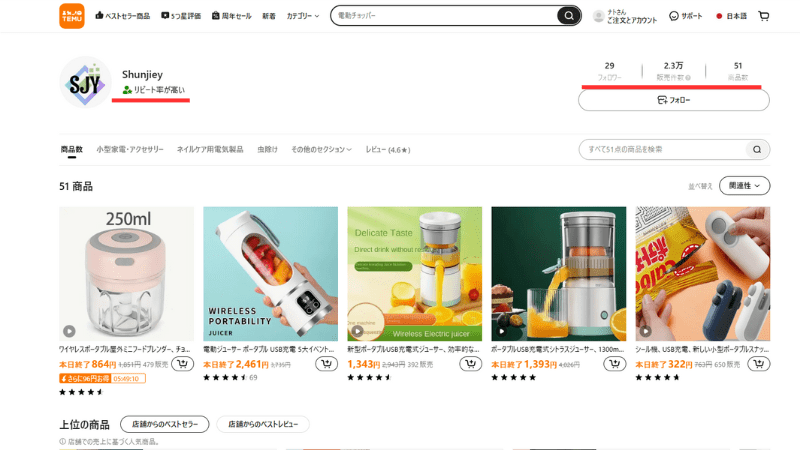Viewport: 800px width, 450px height.
Task: Switch to 小型家電・アクセサリー tab
Action: click(x=130, y=149)
